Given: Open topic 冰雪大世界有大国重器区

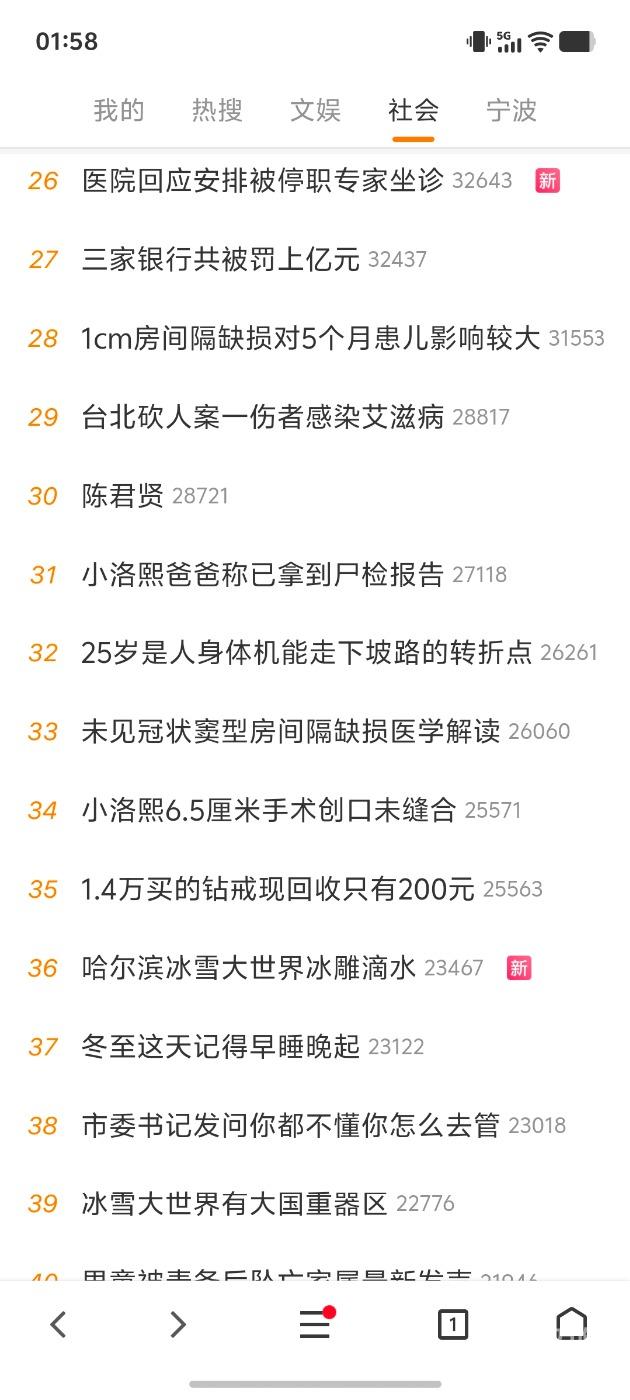Looking at the screenshot, I should (234, 1204).
